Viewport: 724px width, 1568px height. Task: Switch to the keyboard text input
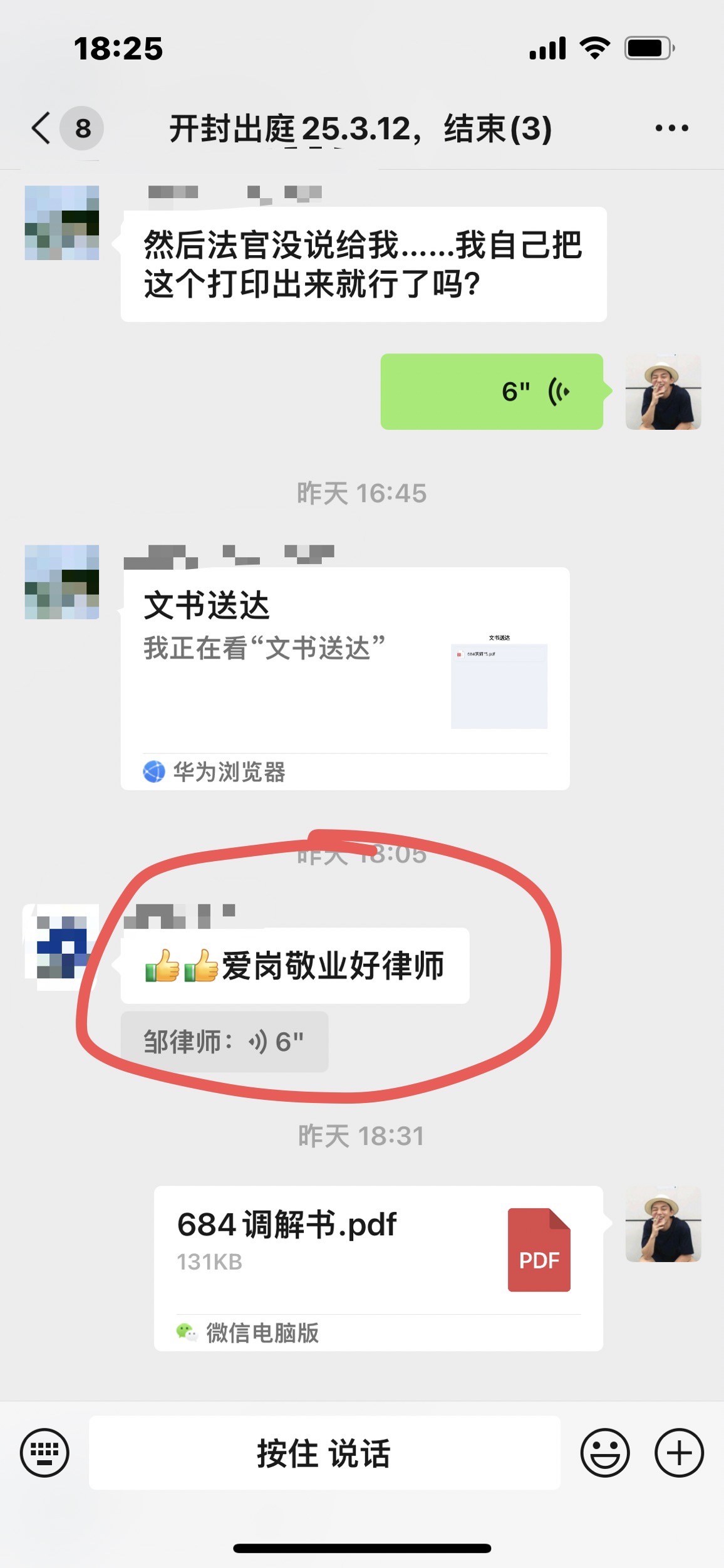44,1453
